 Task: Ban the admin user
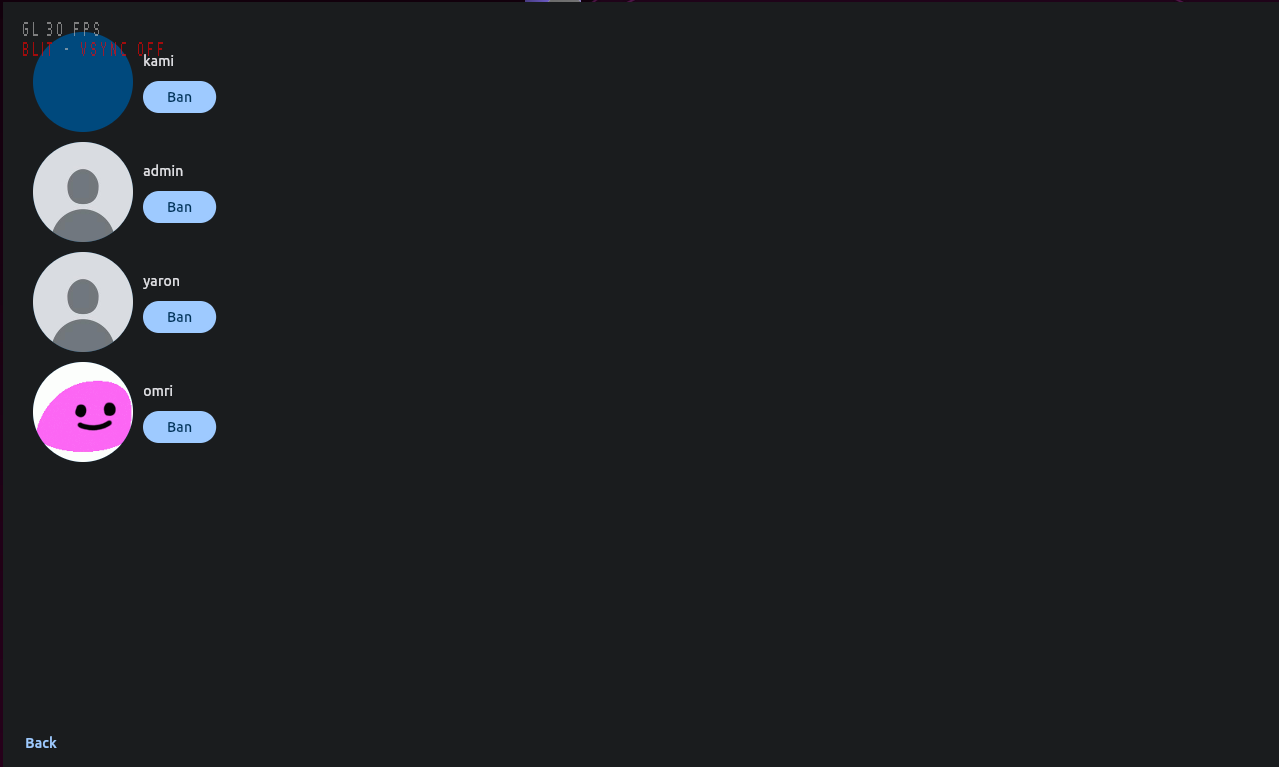click(x=179, y=207)
